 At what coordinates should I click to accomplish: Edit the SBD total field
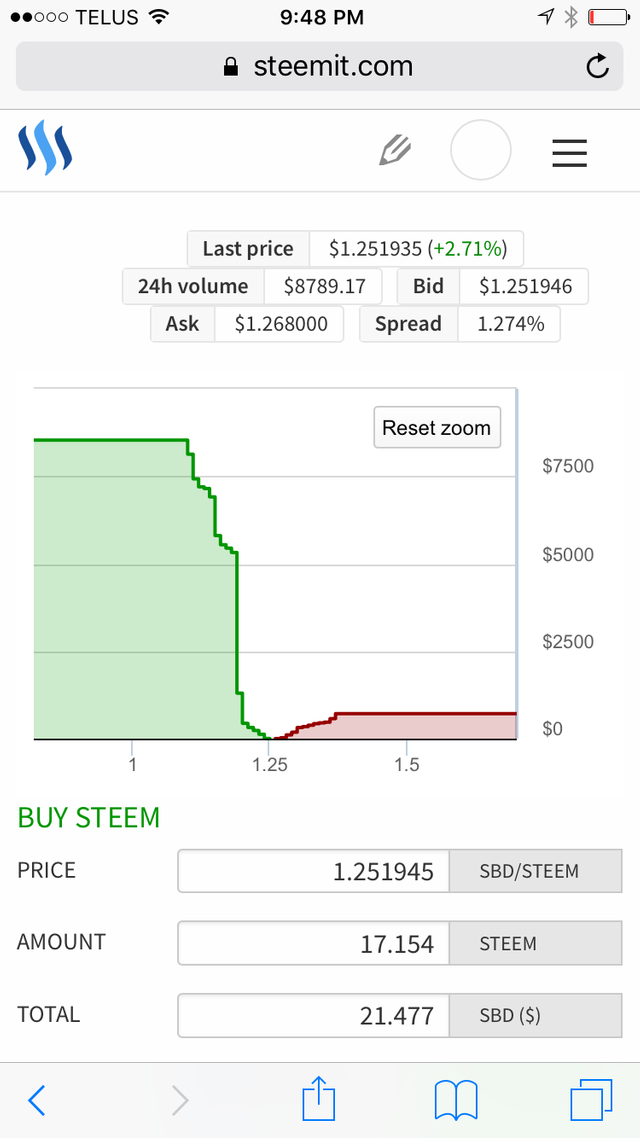(314, 1015)
